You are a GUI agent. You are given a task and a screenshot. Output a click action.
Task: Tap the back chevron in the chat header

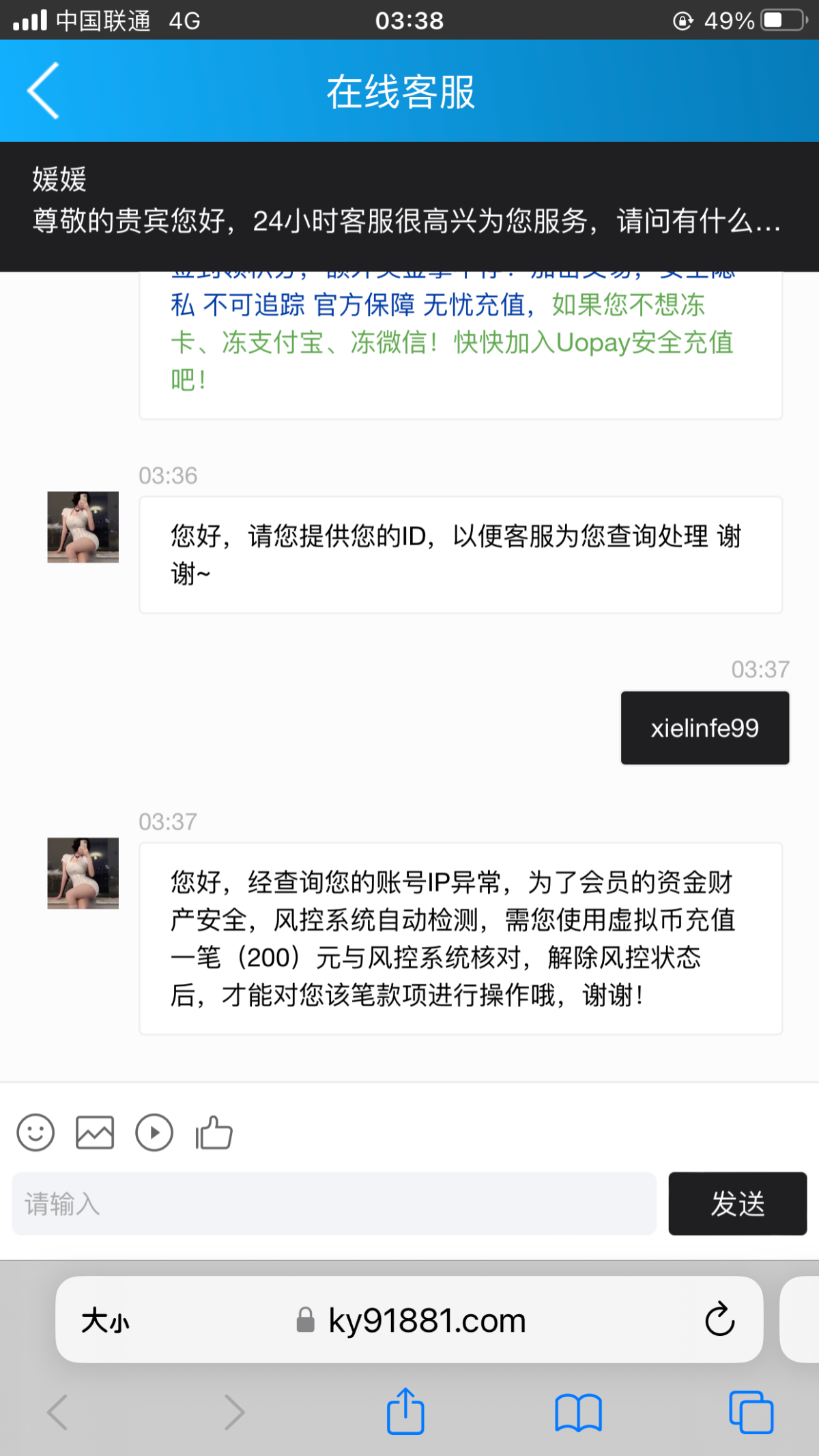point(42,91)
